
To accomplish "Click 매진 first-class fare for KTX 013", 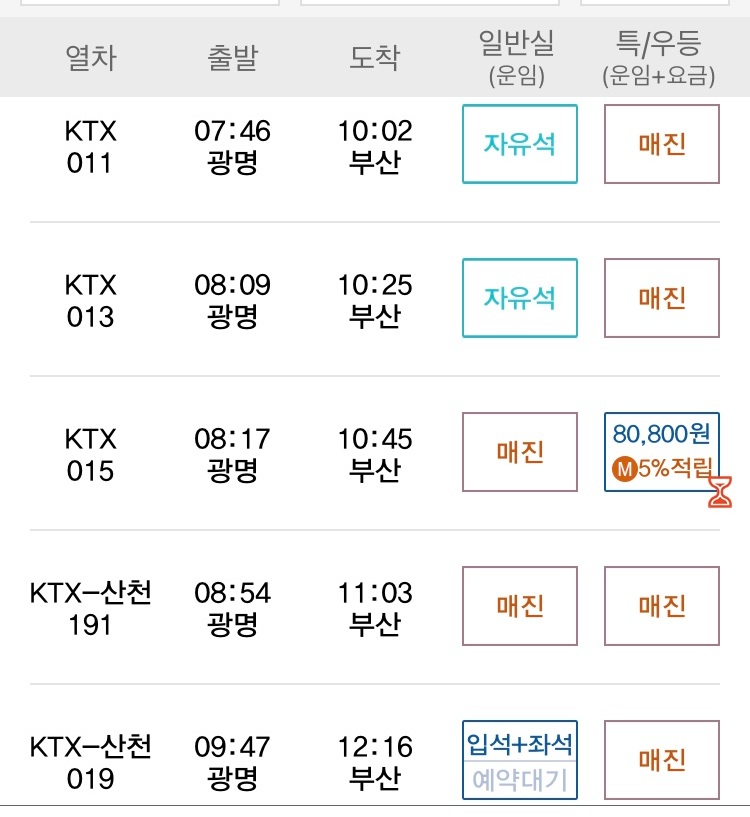I will (x=661, y=298).
